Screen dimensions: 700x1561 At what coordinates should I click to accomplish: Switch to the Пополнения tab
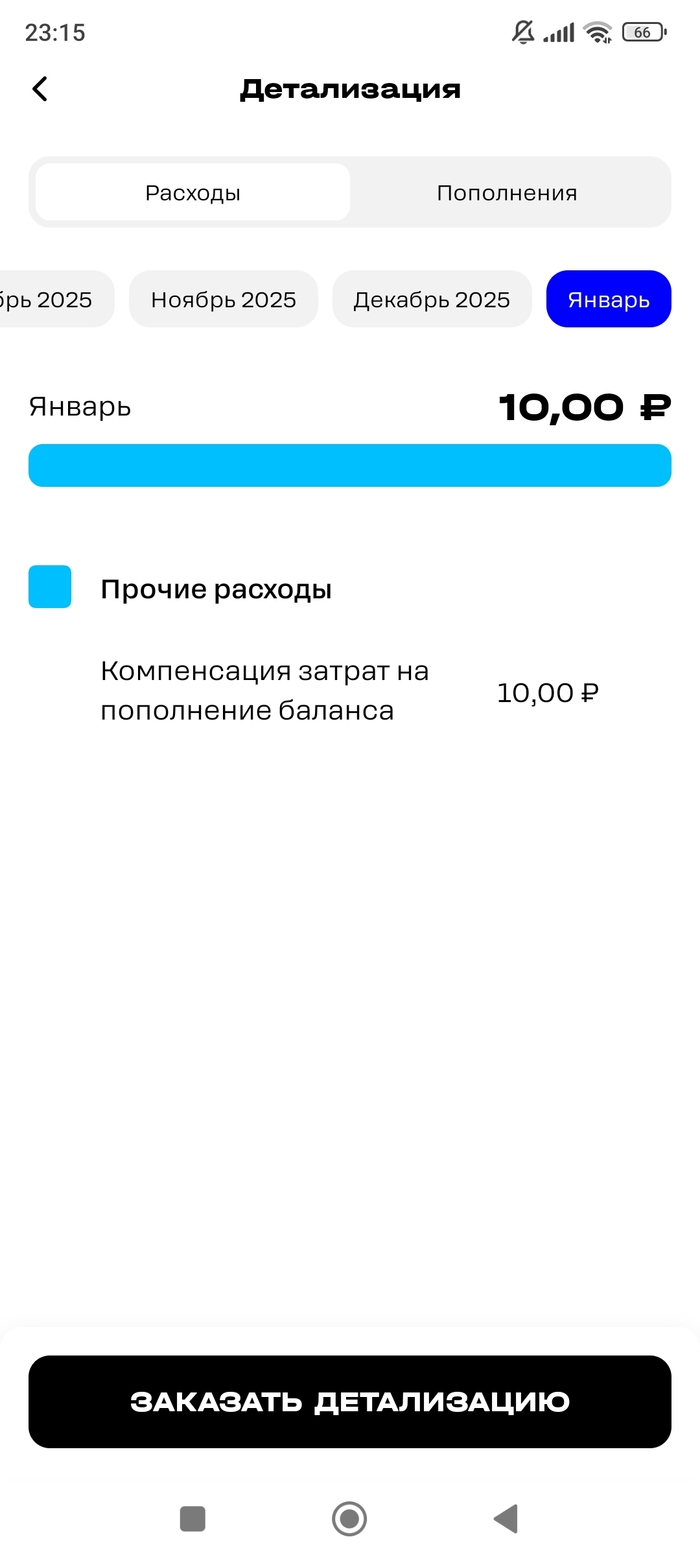coord(507,193)
